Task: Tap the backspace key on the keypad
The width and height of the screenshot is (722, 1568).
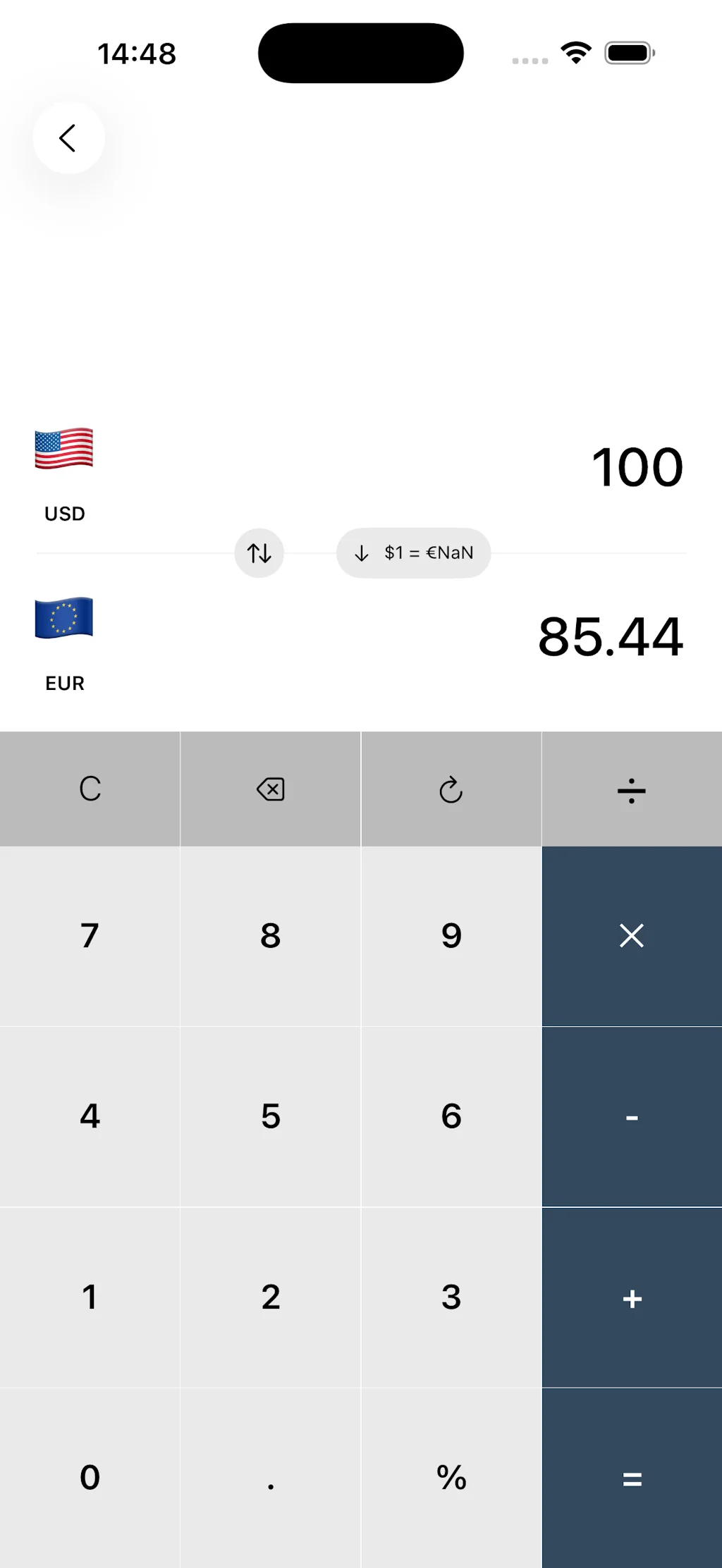Action: click(270, 789)
